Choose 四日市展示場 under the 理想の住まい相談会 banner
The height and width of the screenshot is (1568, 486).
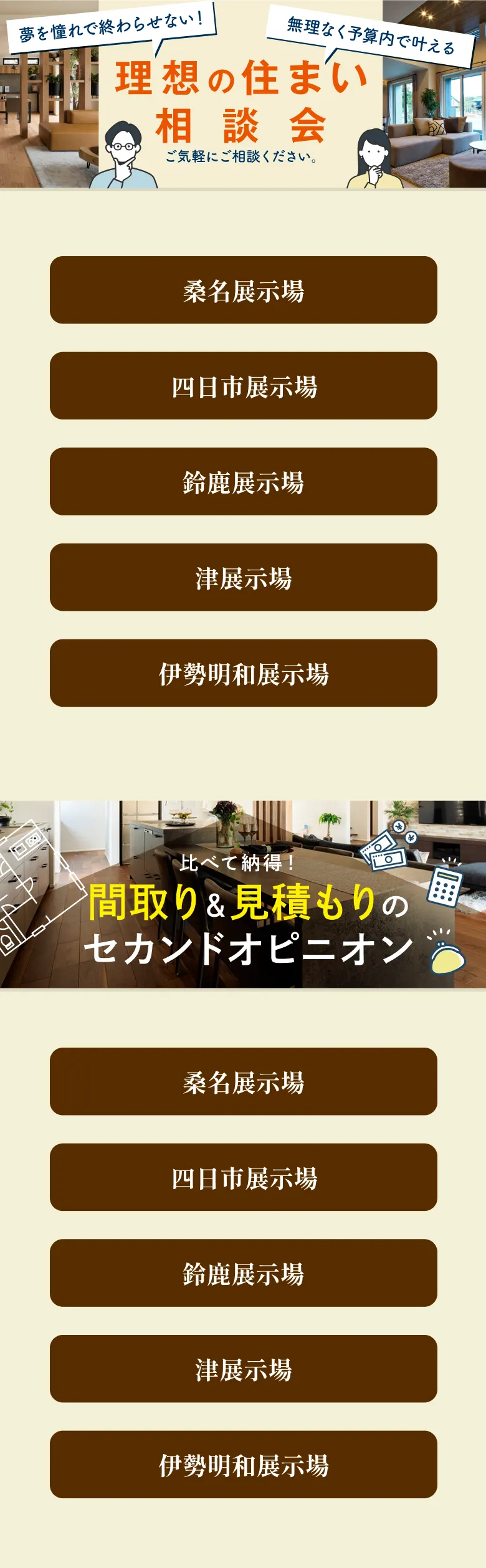click(243, 386)
